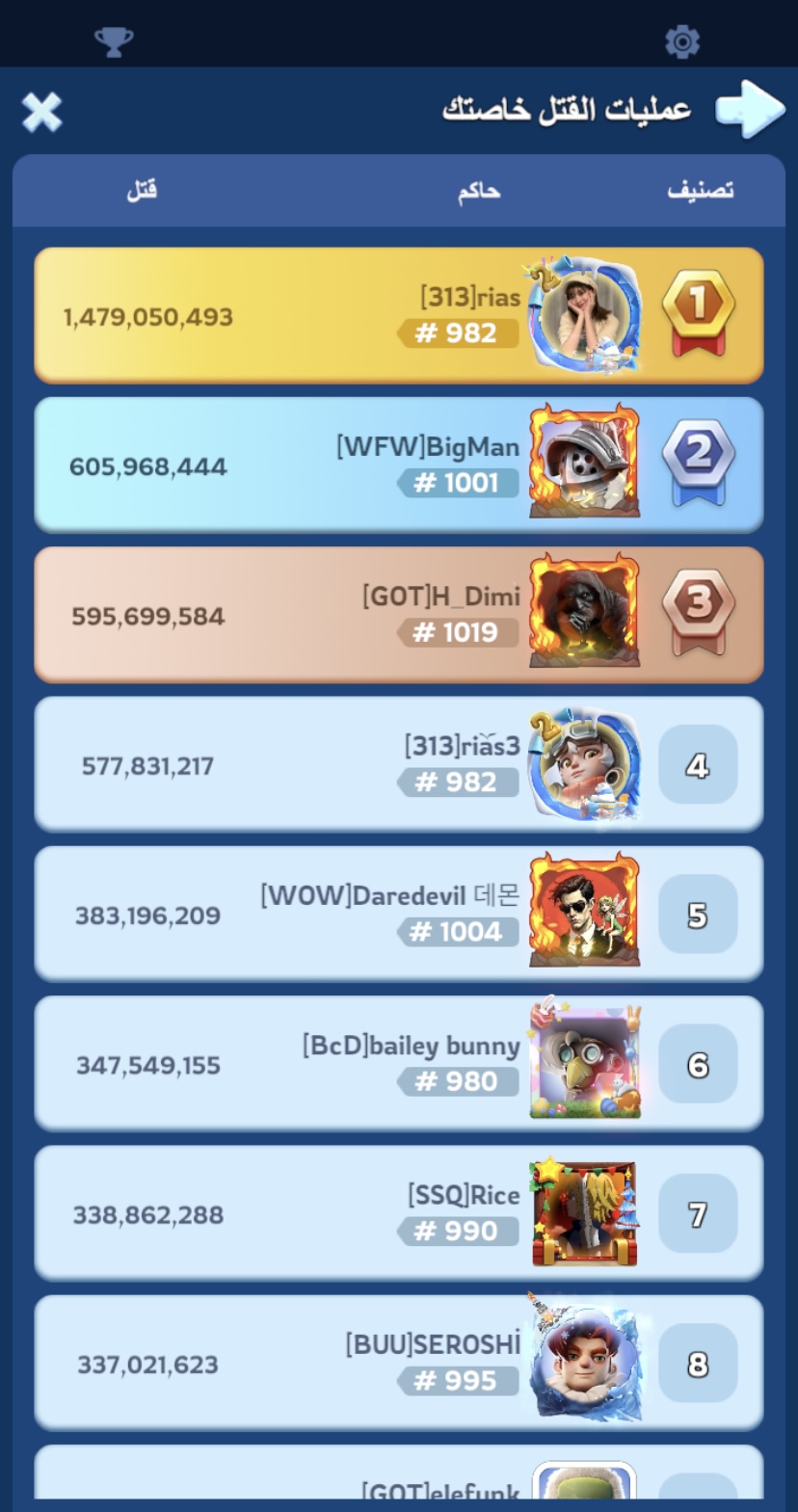Open [BcD]bailey bunny's row
The height and width of the screenshot is (1512, 798).
(x=399, y=1064)
